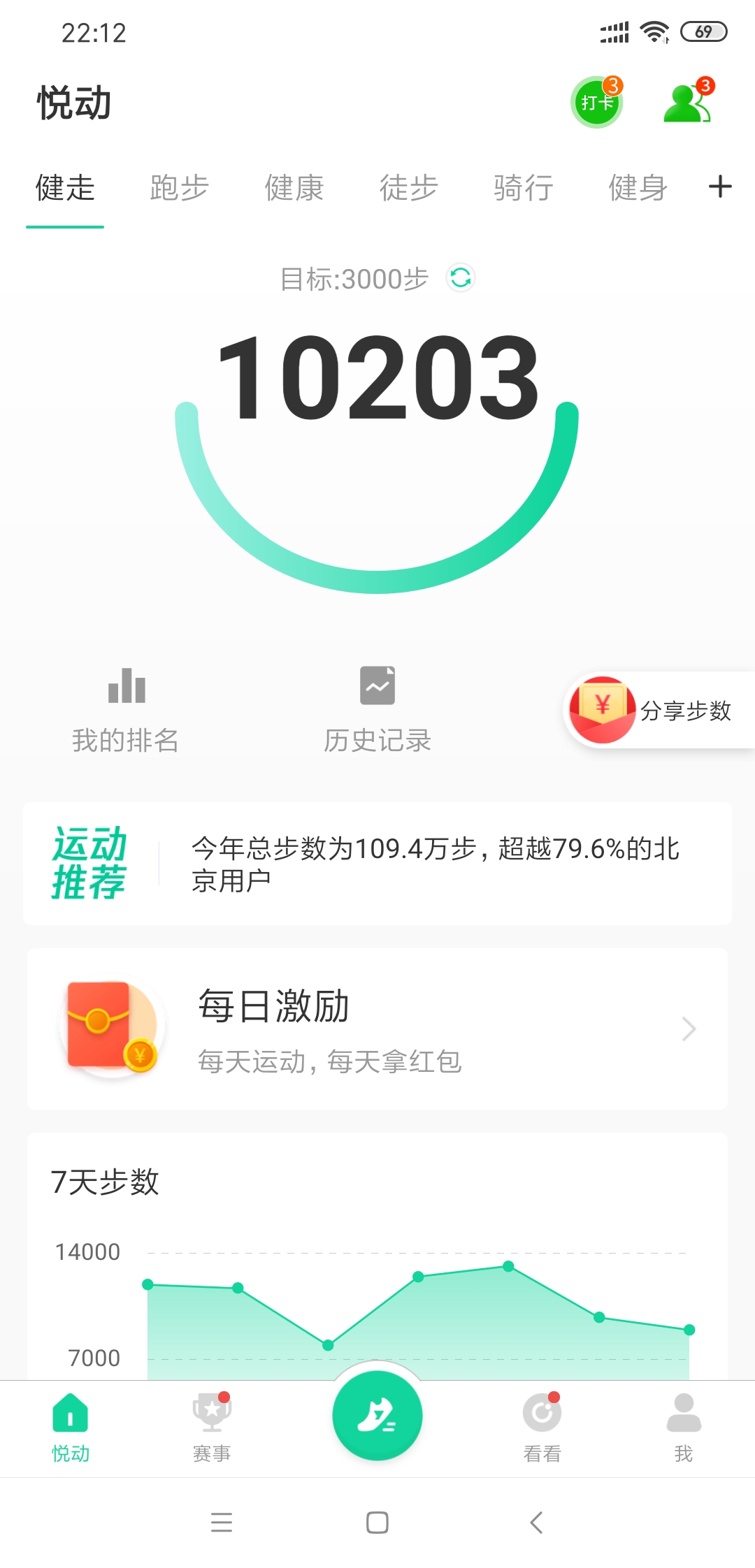Open 我的排名 ranking
This screenshot has height=1568, width=755.
pos(126,710)
